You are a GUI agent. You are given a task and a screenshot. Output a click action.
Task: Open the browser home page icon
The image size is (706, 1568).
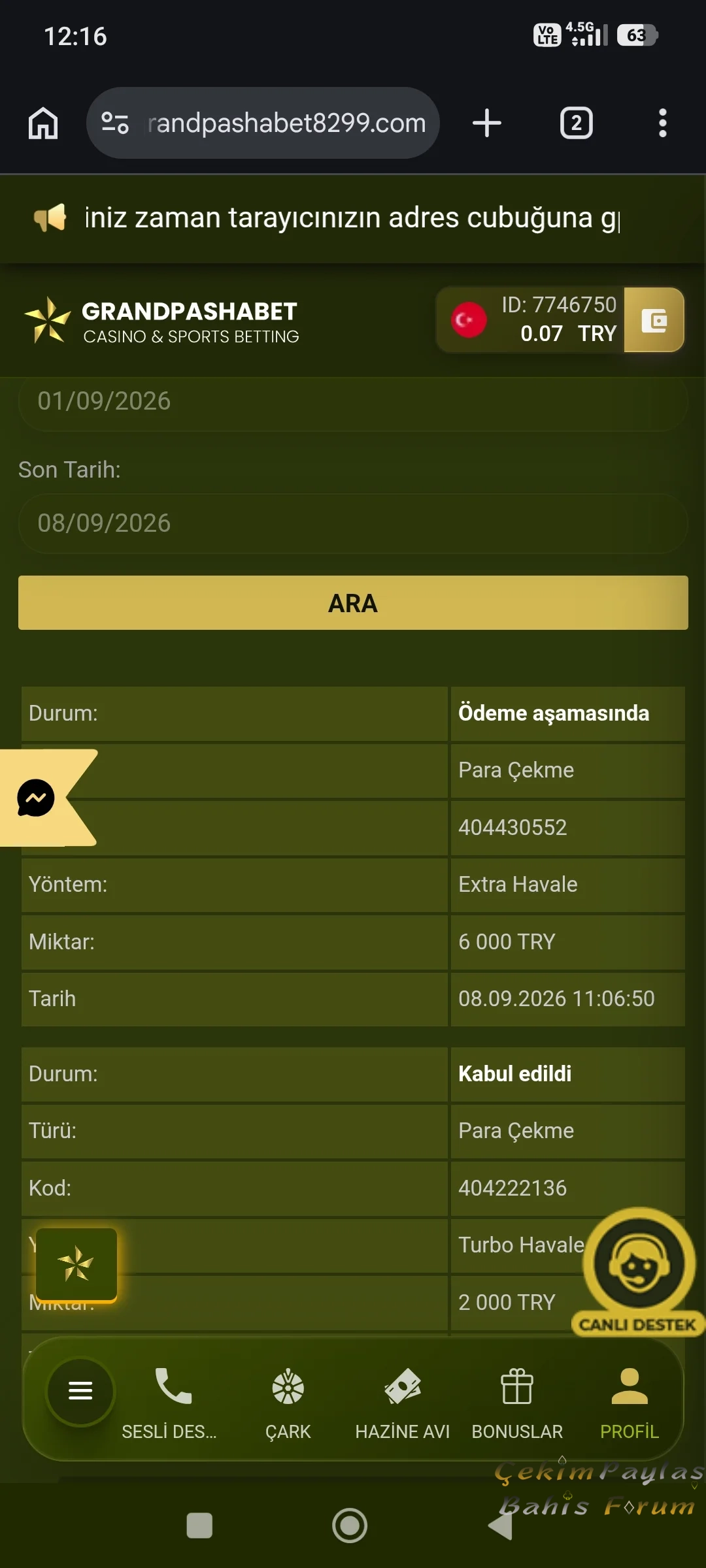(x=43, y=123)
